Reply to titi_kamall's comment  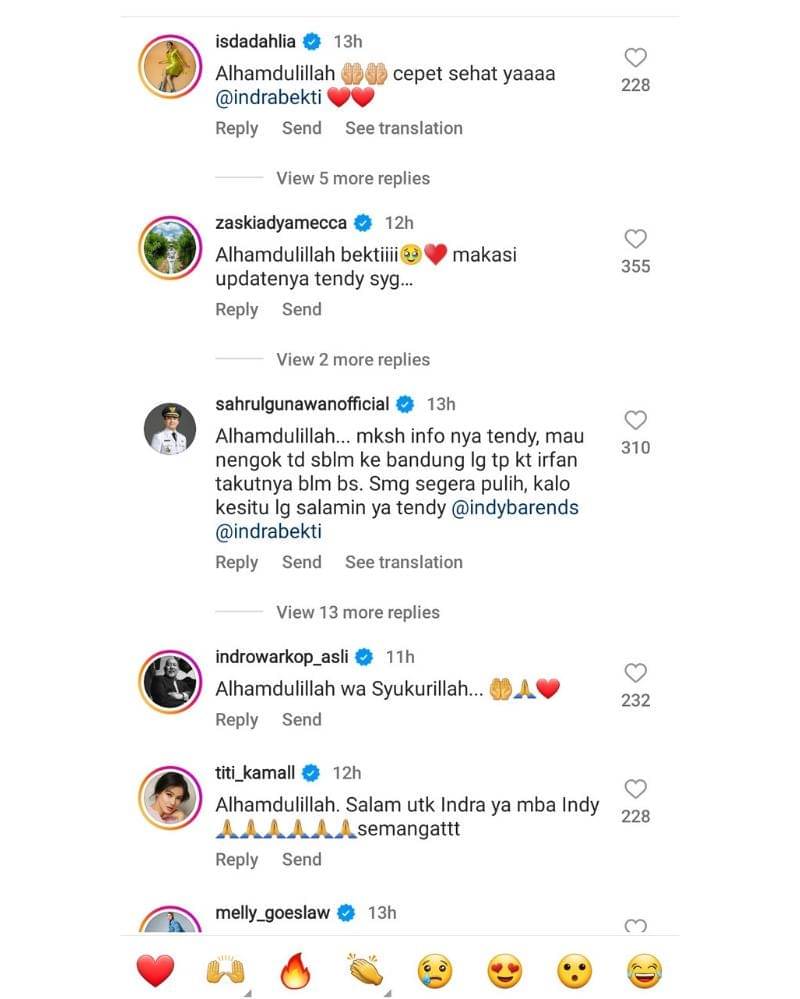click(236, 859)
